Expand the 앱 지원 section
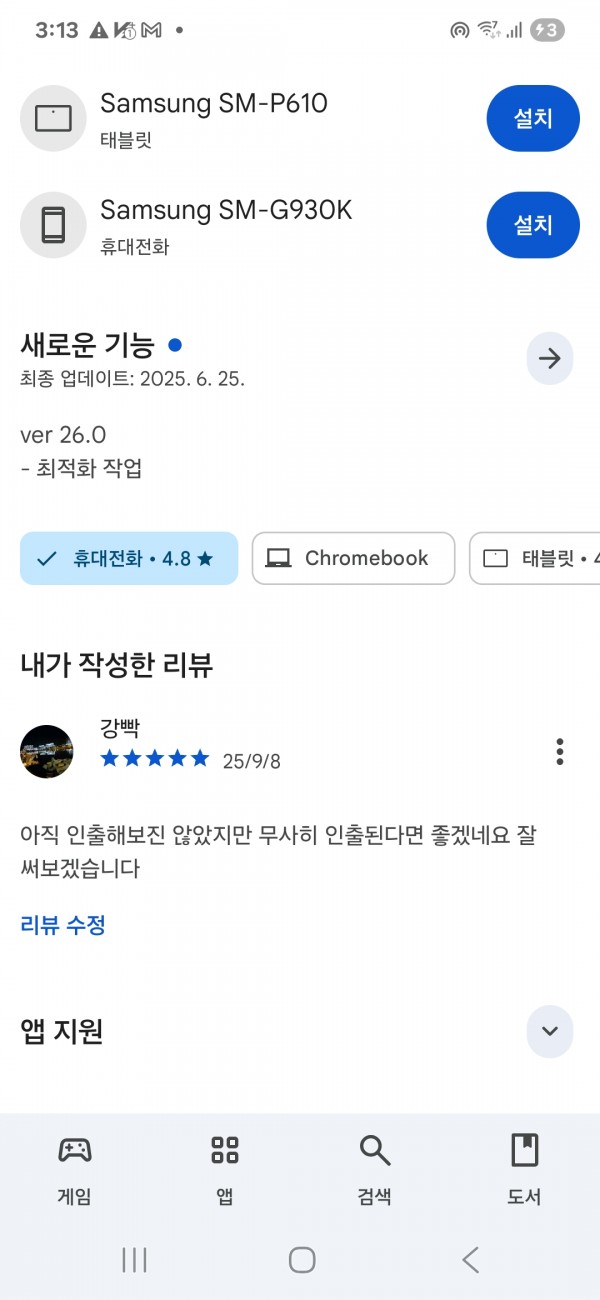The width and height of the screenshot is (600, 1300). pos(550,1031)
